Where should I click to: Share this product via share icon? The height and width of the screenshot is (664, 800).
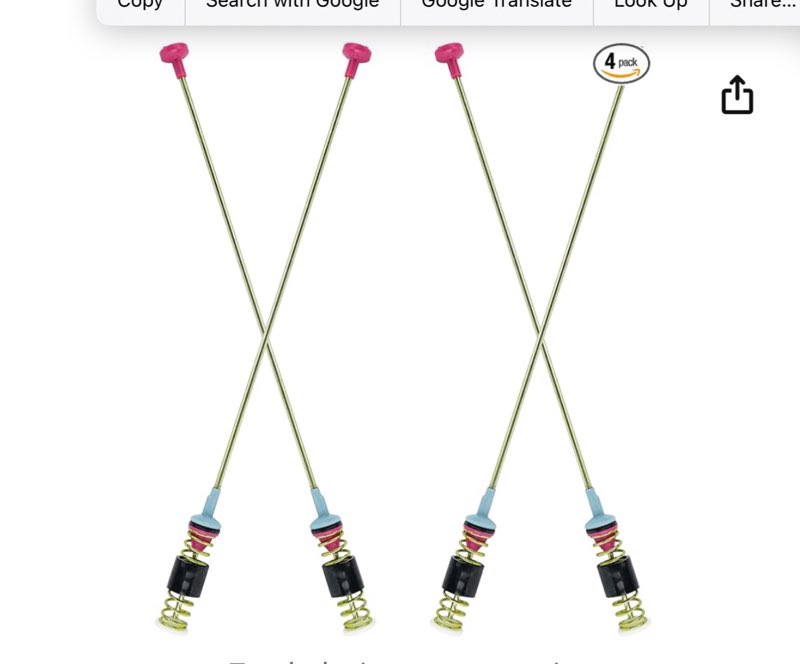pyautogui.click(x=737, y=95)
